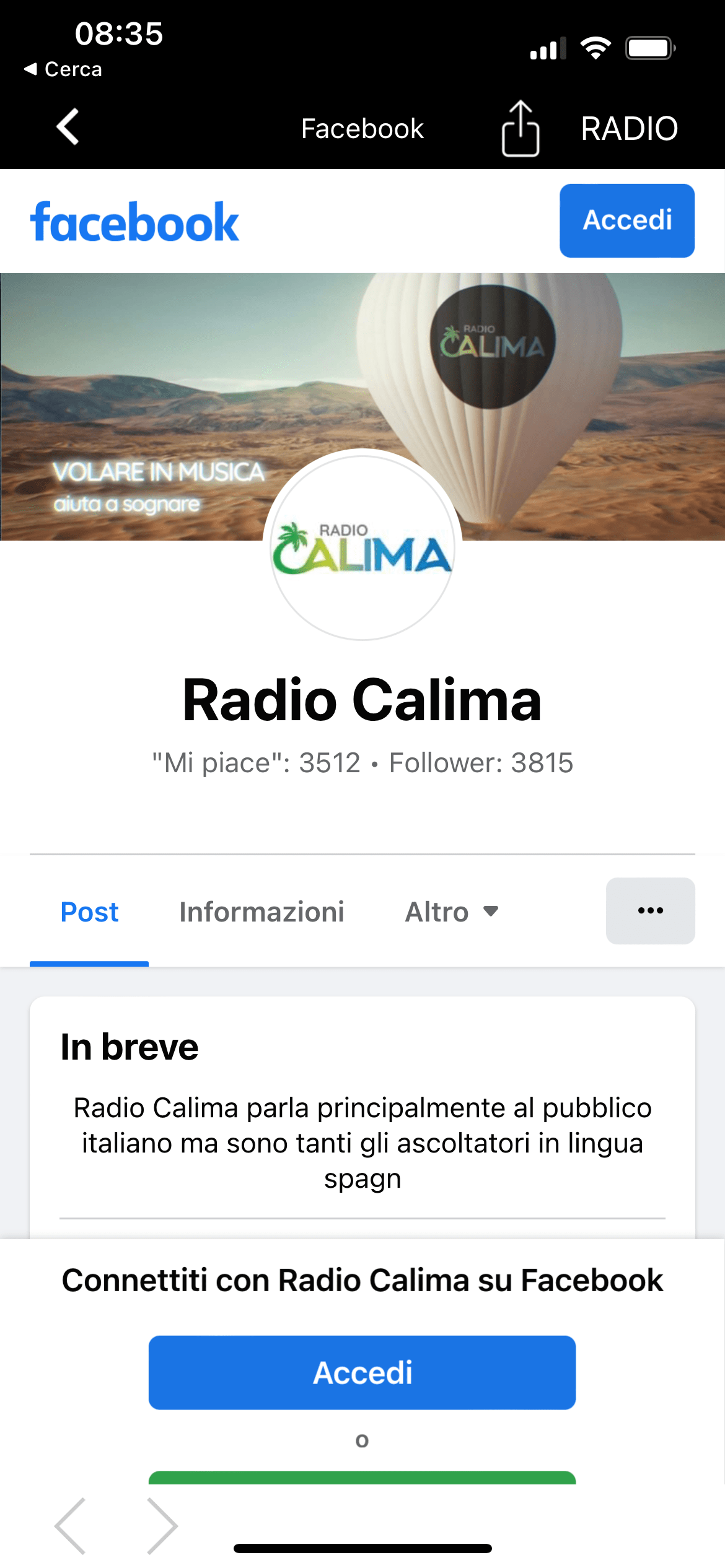Log in with the Accedi button under Connettiti
The image size is (725, 1568).
[x=362, y=1372]
